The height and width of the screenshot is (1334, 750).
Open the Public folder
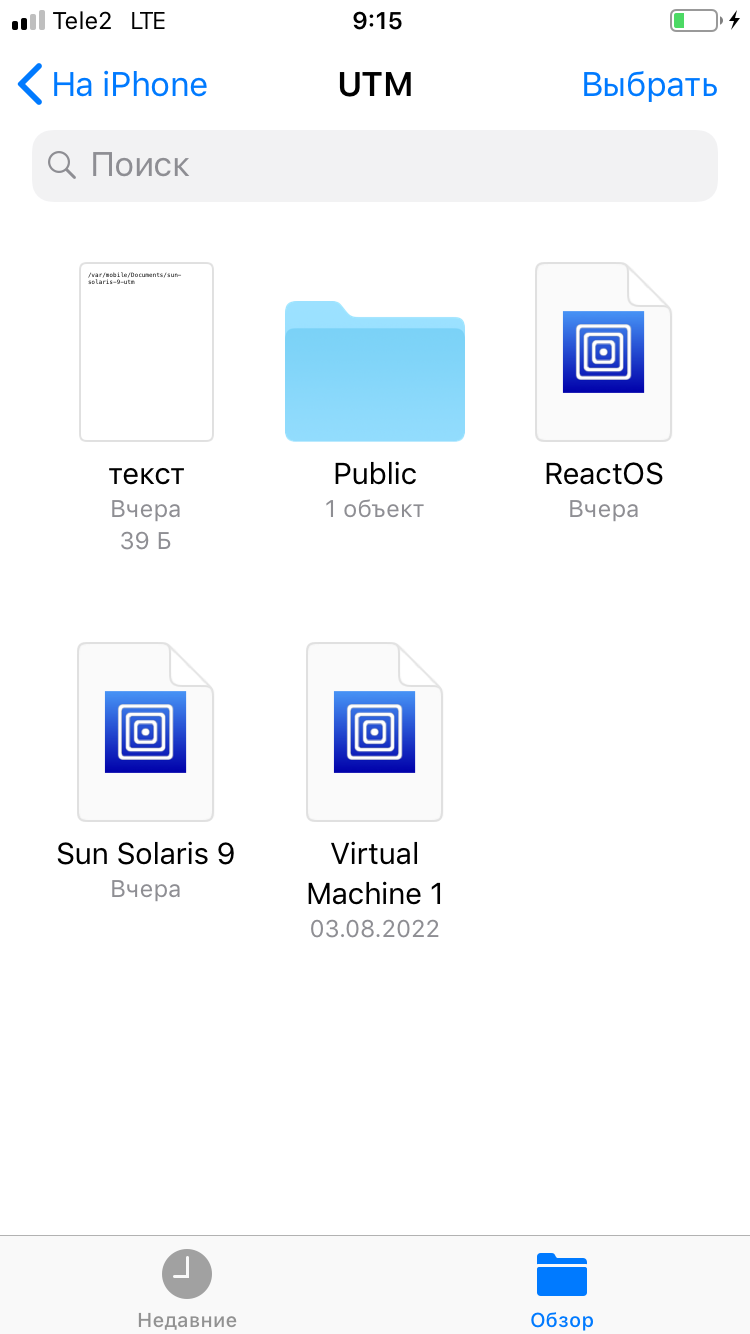click(375, 370)
